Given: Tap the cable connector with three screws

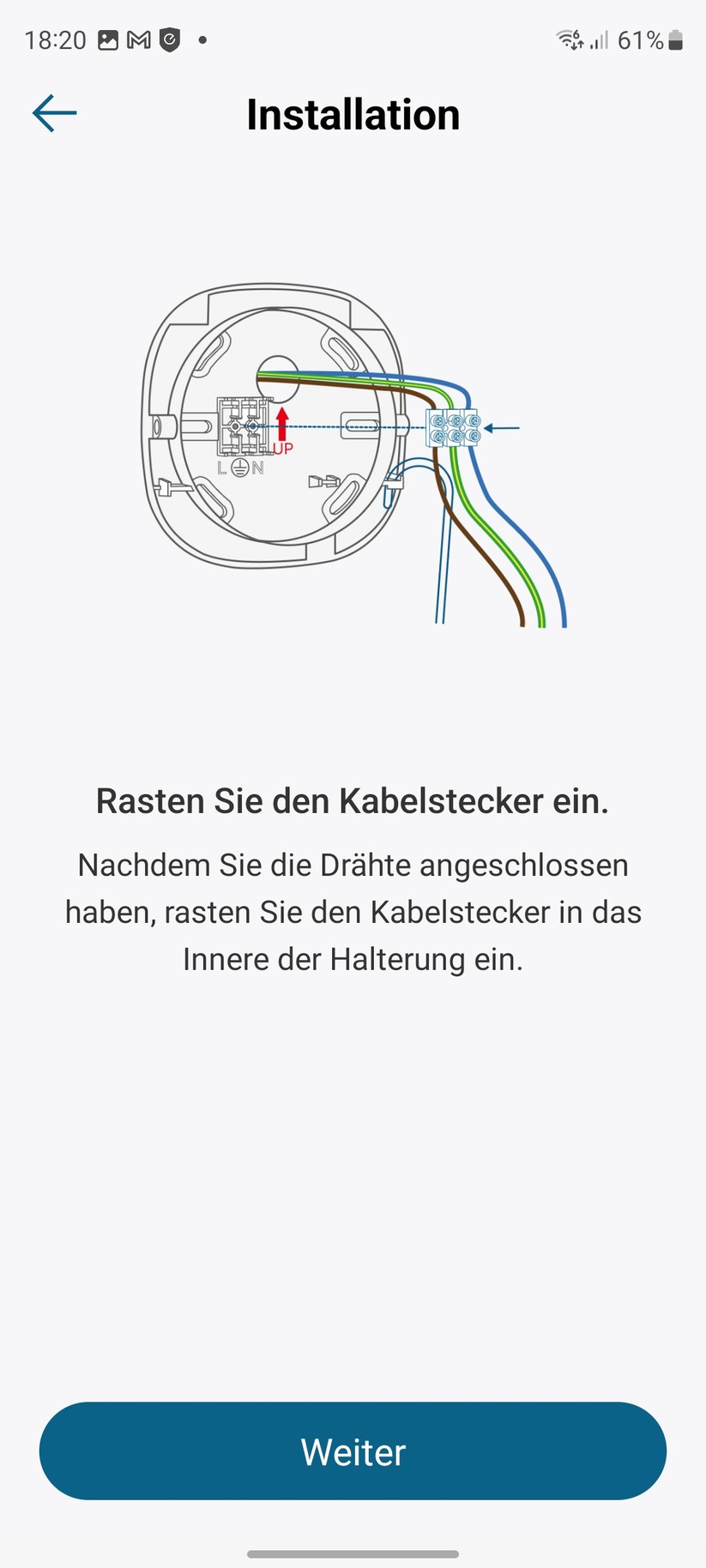Looking at the screenshot, I should click(453, 426).
